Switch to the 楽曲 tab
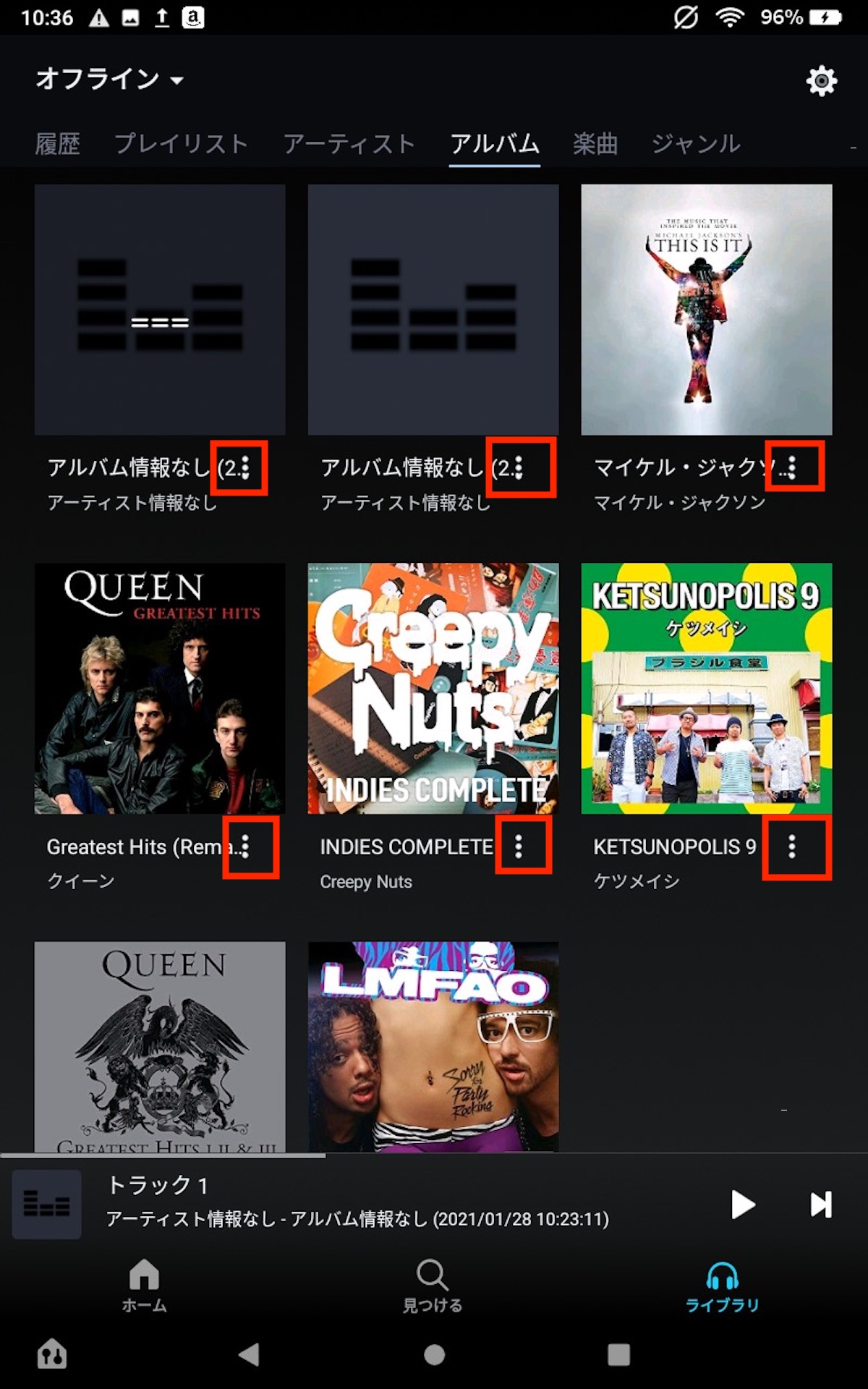Viewport: 868px width, 1389px height. pos(595,144)
